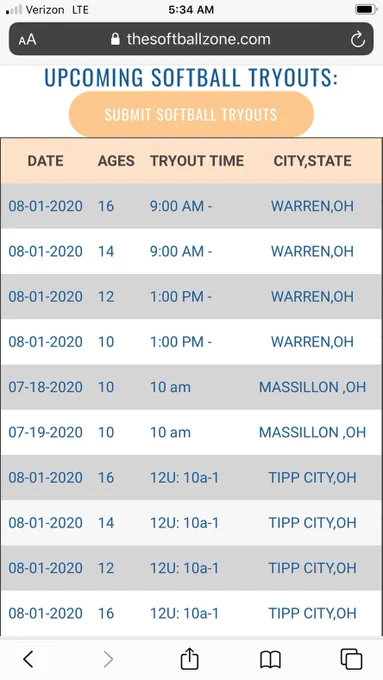383x680 pixels.
Task: Tap the Submit Softball Tryouts button
Action: [191, 114]
